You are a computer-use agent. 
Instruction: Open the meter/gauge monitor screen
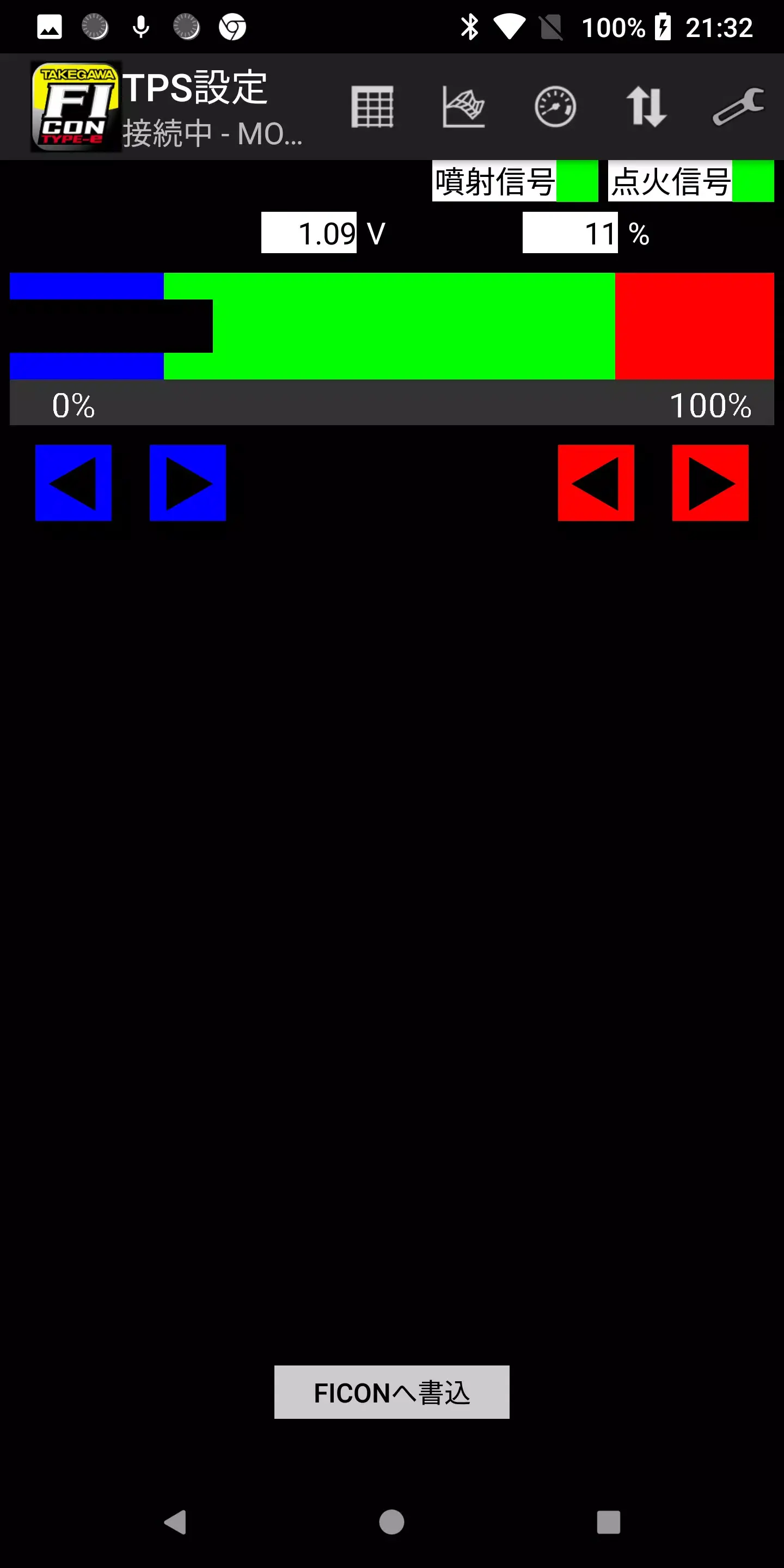click(555, 107)
